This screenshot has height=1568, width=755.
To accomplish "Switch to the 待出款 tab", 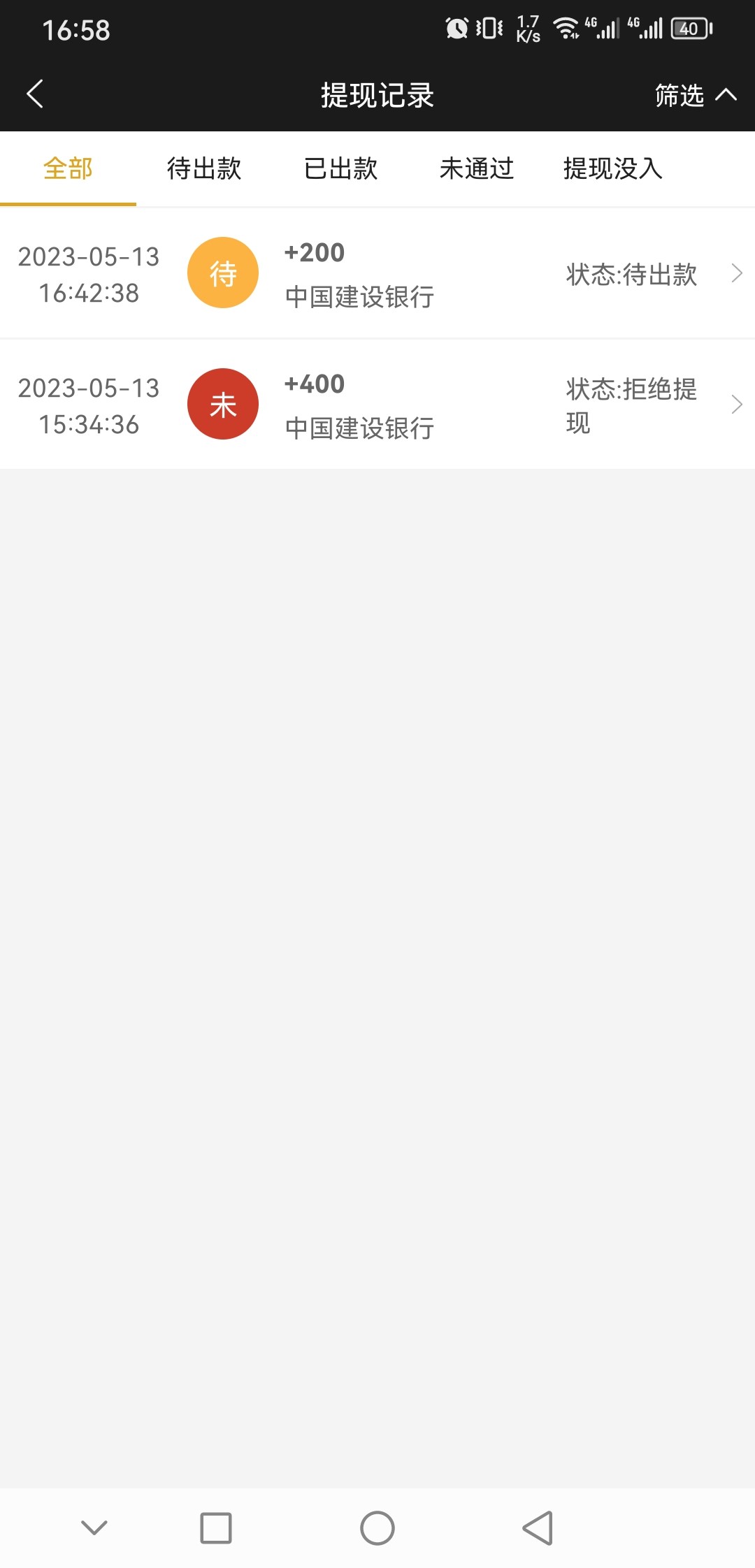I will click(x=204, y=169).
